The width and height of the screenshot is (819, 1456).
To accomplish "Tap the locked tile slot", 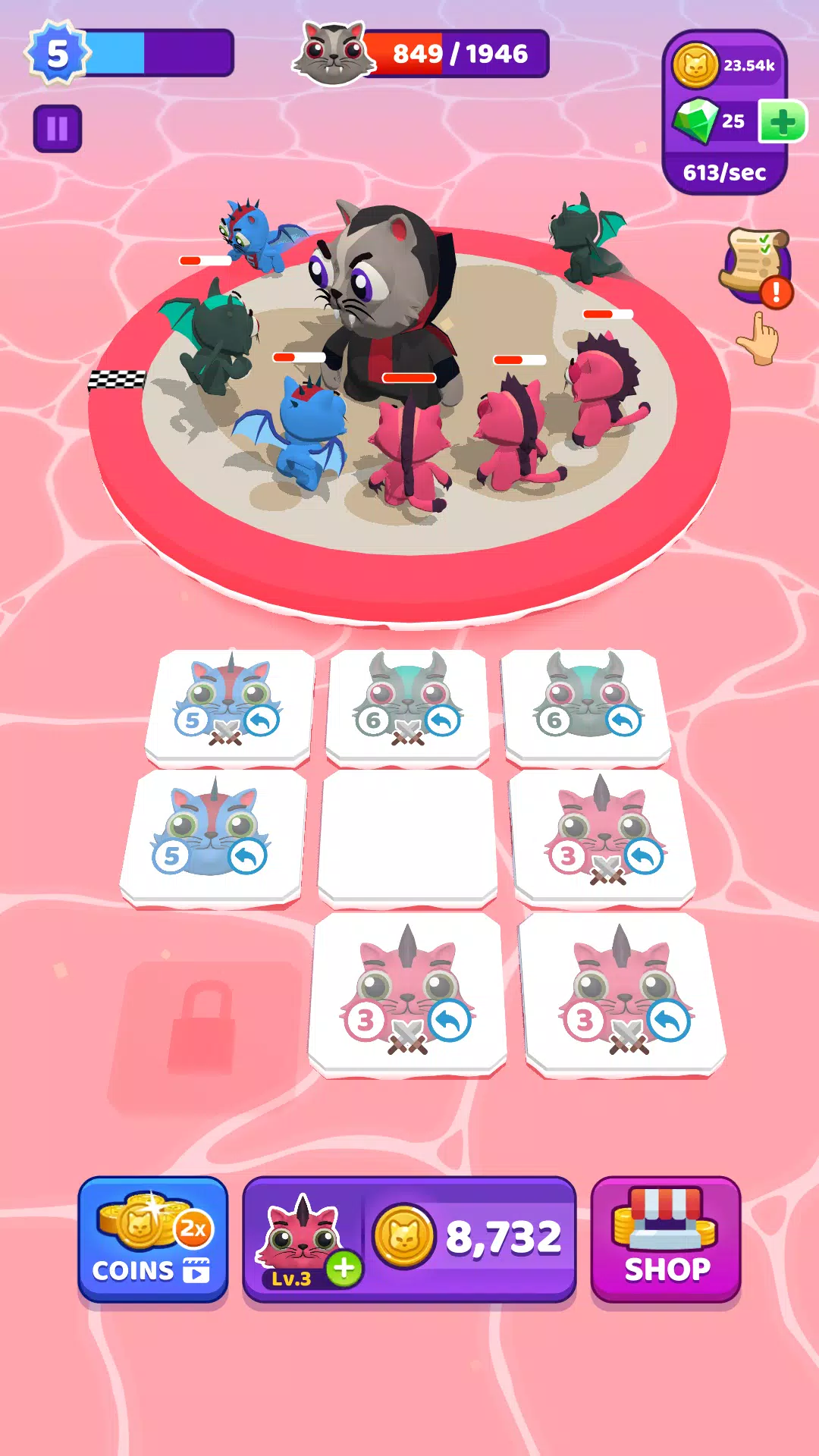I will click(x=205, y=1035).
